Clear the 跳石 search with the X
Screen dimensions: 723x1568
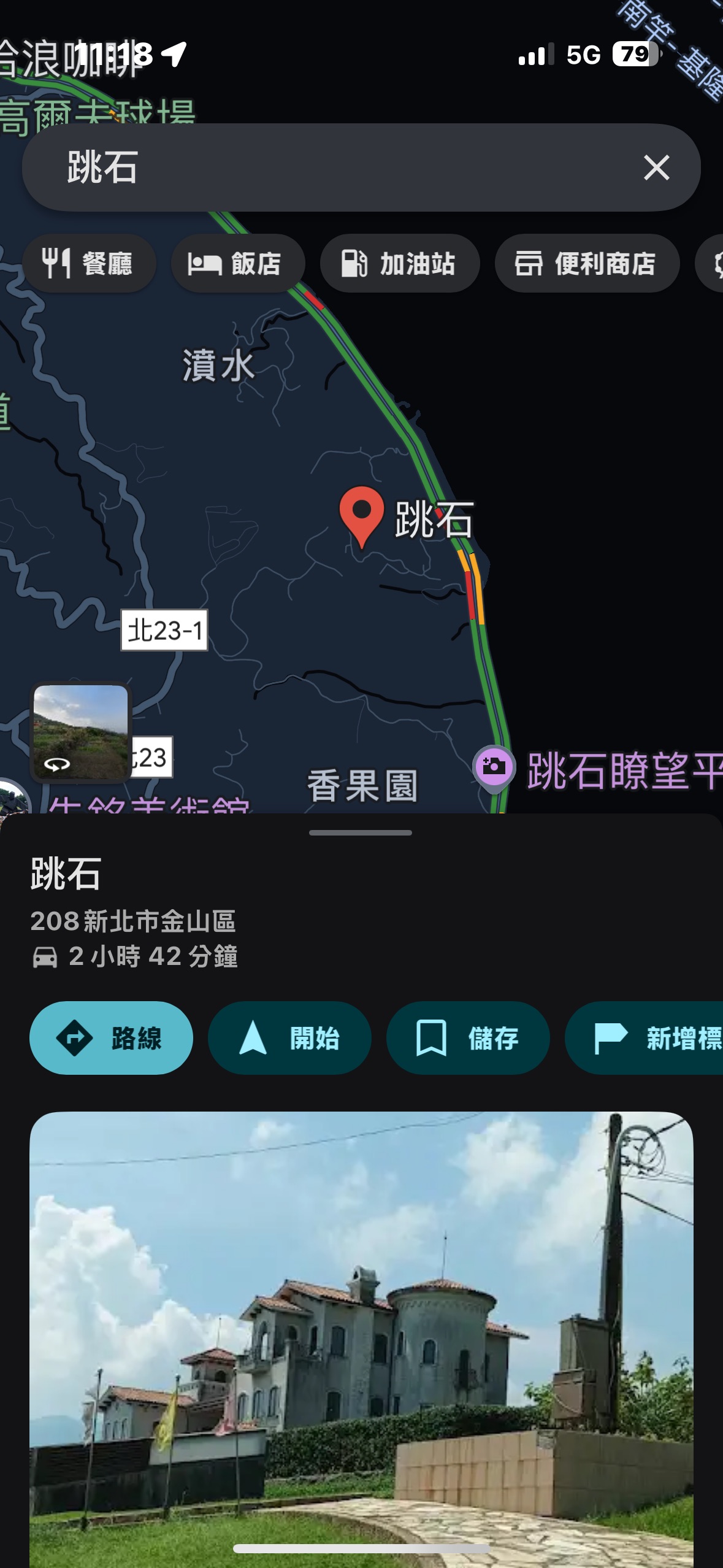[656, 167]
